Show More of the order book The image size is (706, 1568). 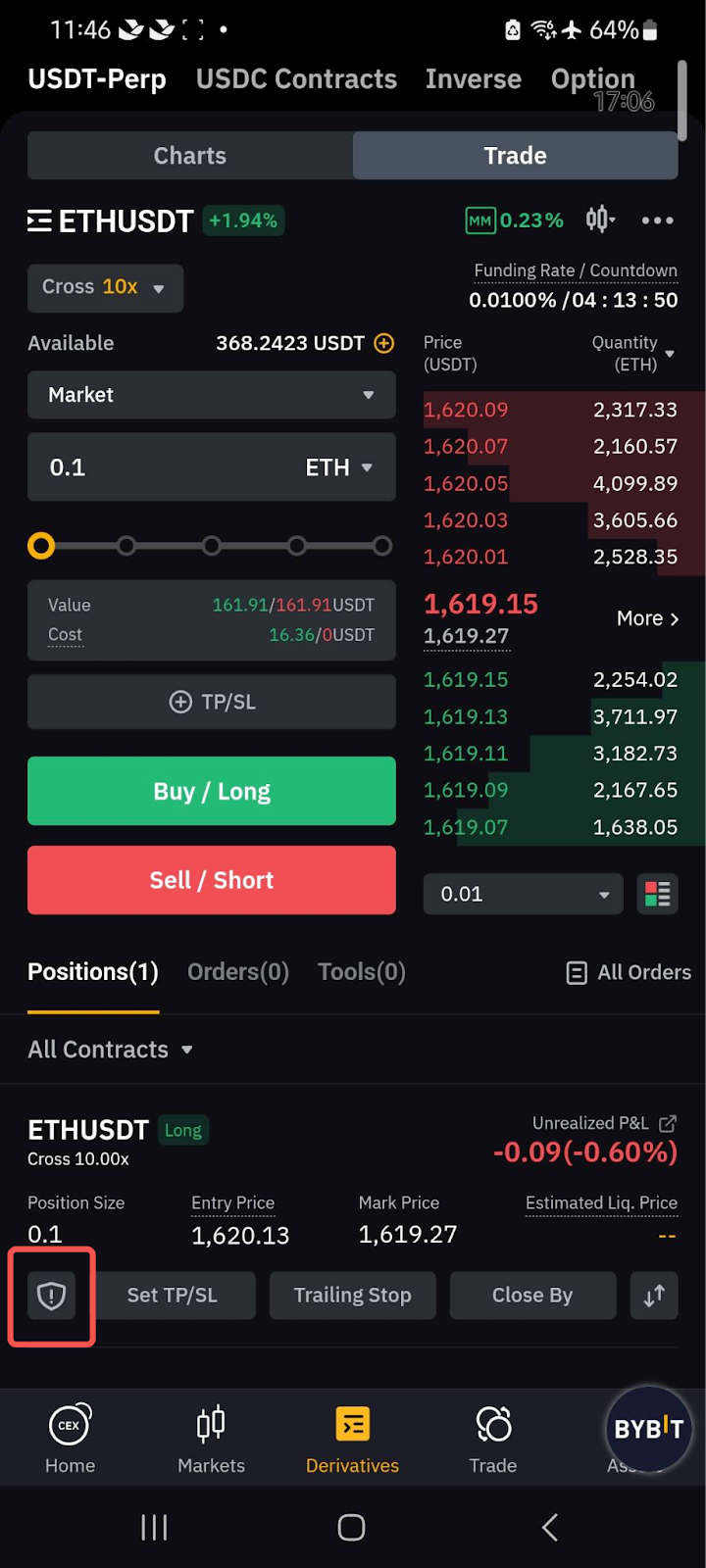[647, 618]
